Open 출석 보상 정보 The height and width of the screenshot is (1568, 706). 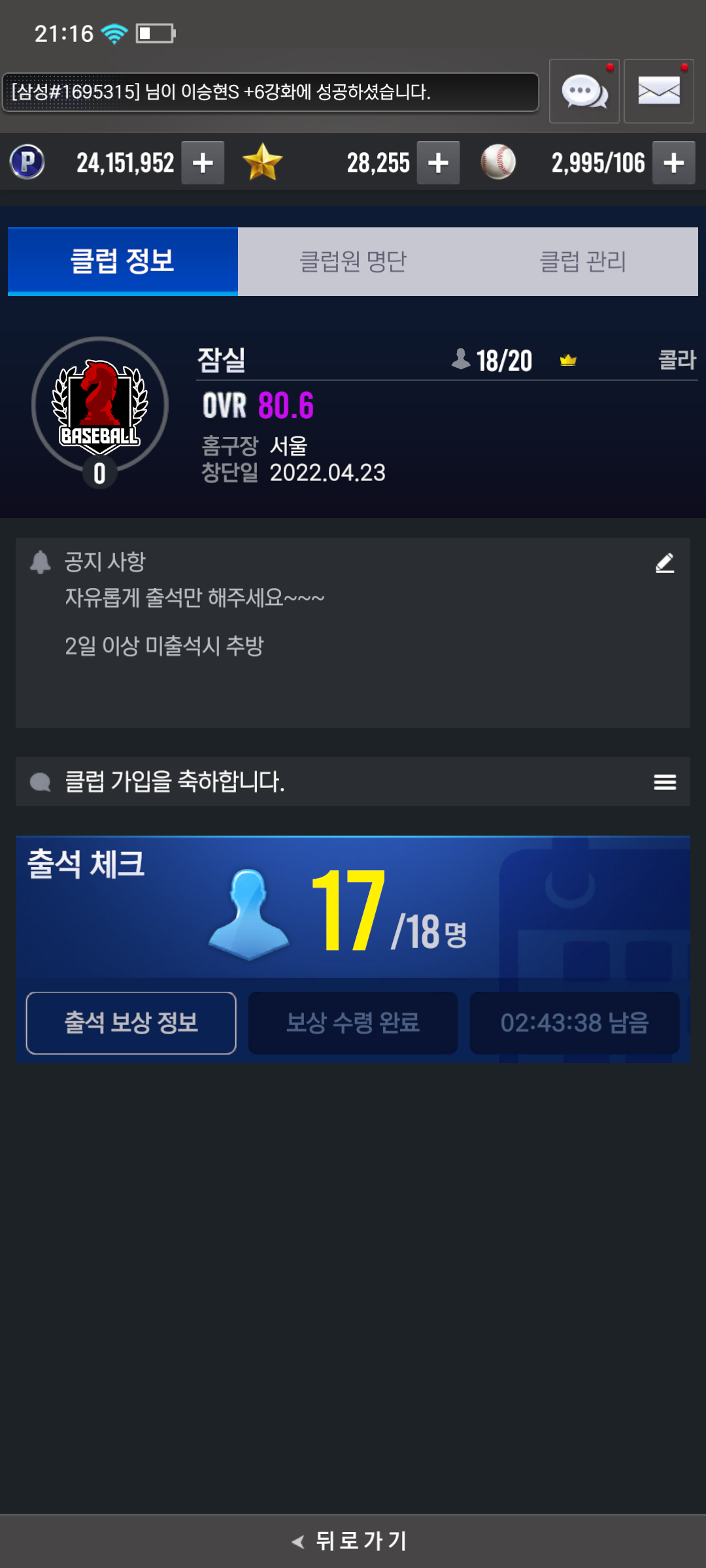click(x=131, y=1022)
